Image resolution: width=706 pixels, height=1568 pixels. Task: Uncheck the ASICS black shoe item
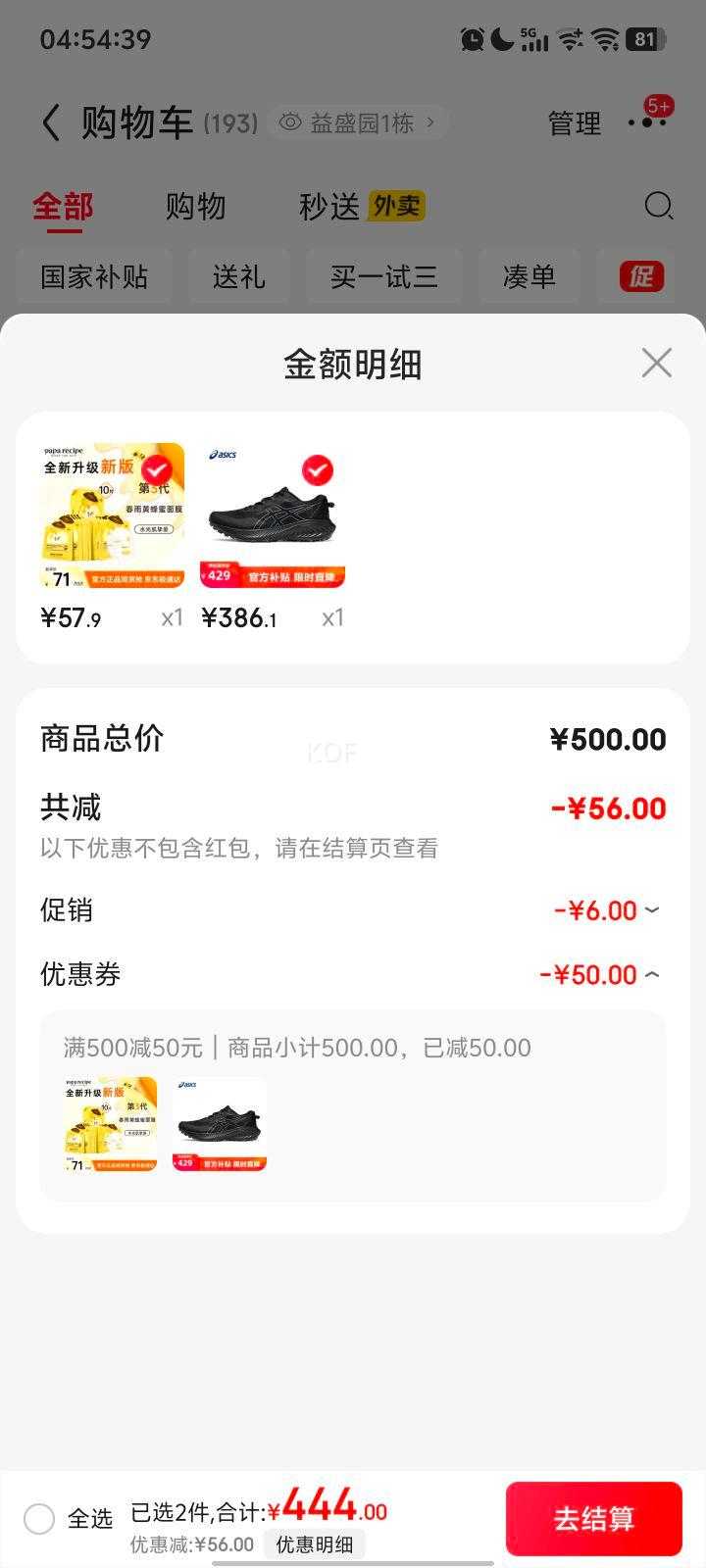point(317,470)
